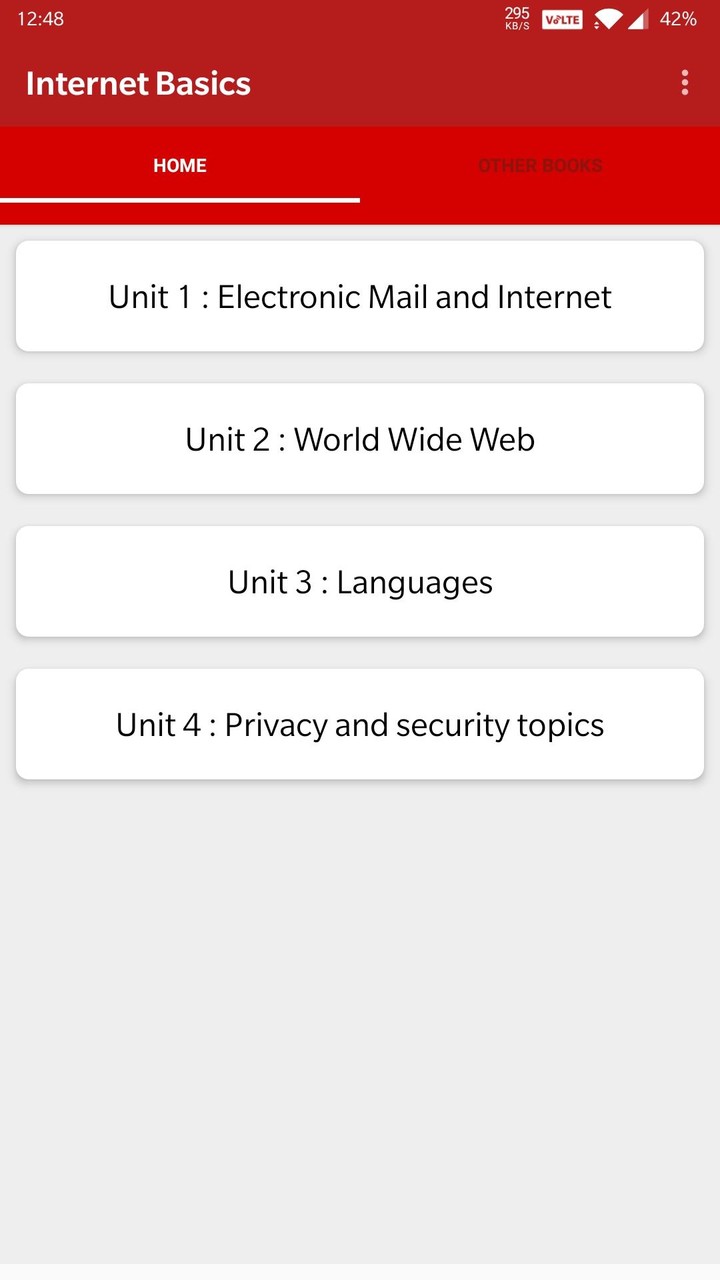Image resolution: width=720 pixels, height=1280 pixels.
Task: Tap the cellular signal strength icon
Action: (x=638, y=18)
